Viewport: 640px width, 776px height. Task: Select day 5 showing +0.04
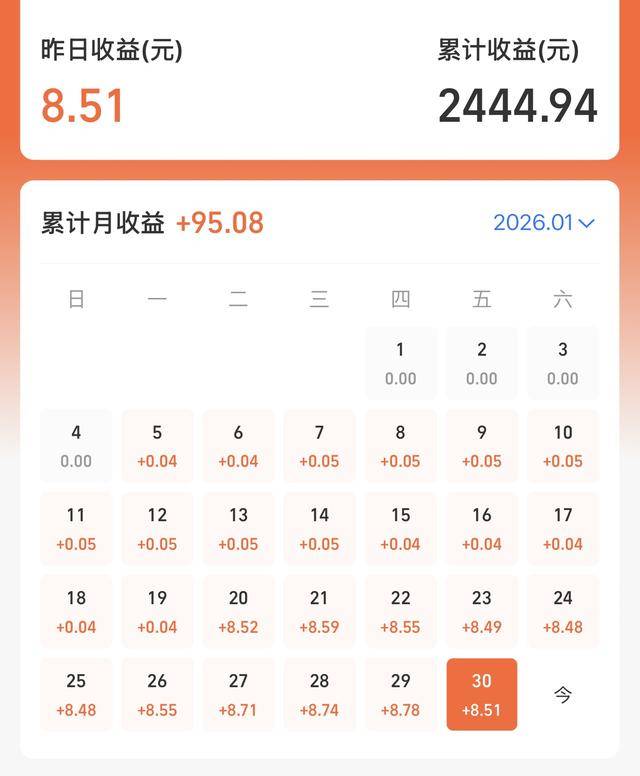coord(157,446)
